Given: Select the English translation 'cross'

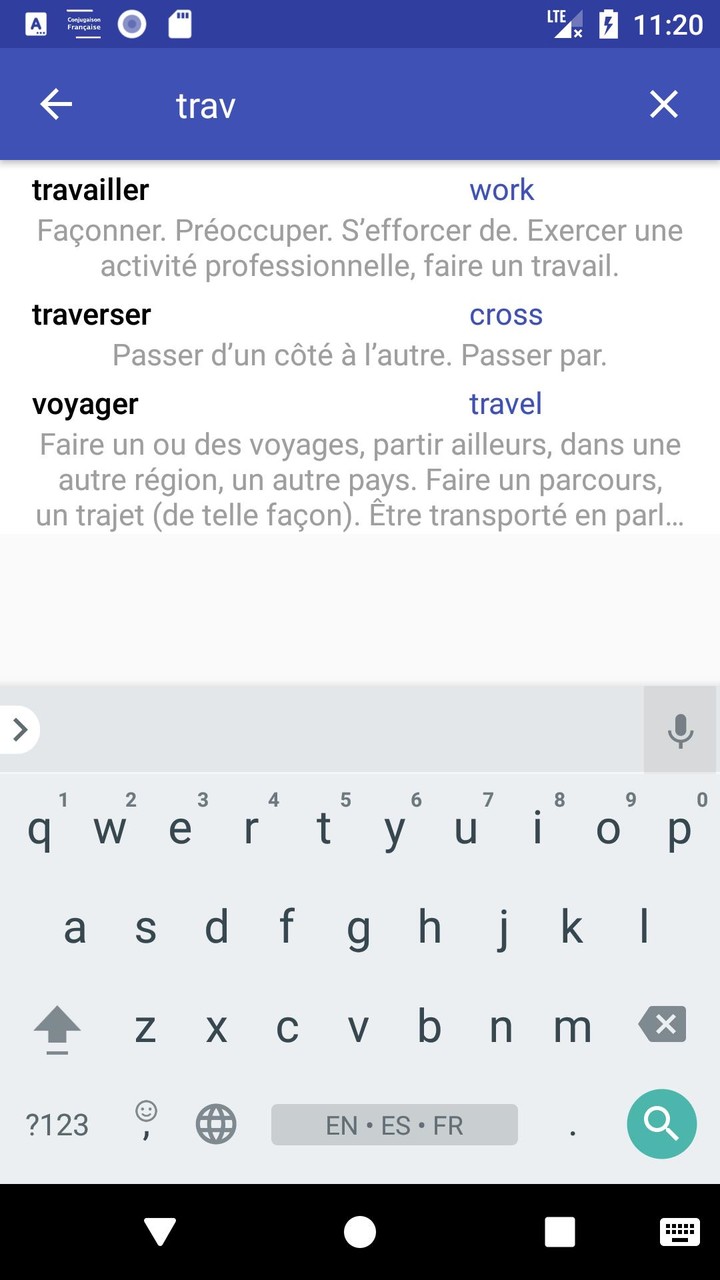Looking at the screenshot, I should point(506,315).
